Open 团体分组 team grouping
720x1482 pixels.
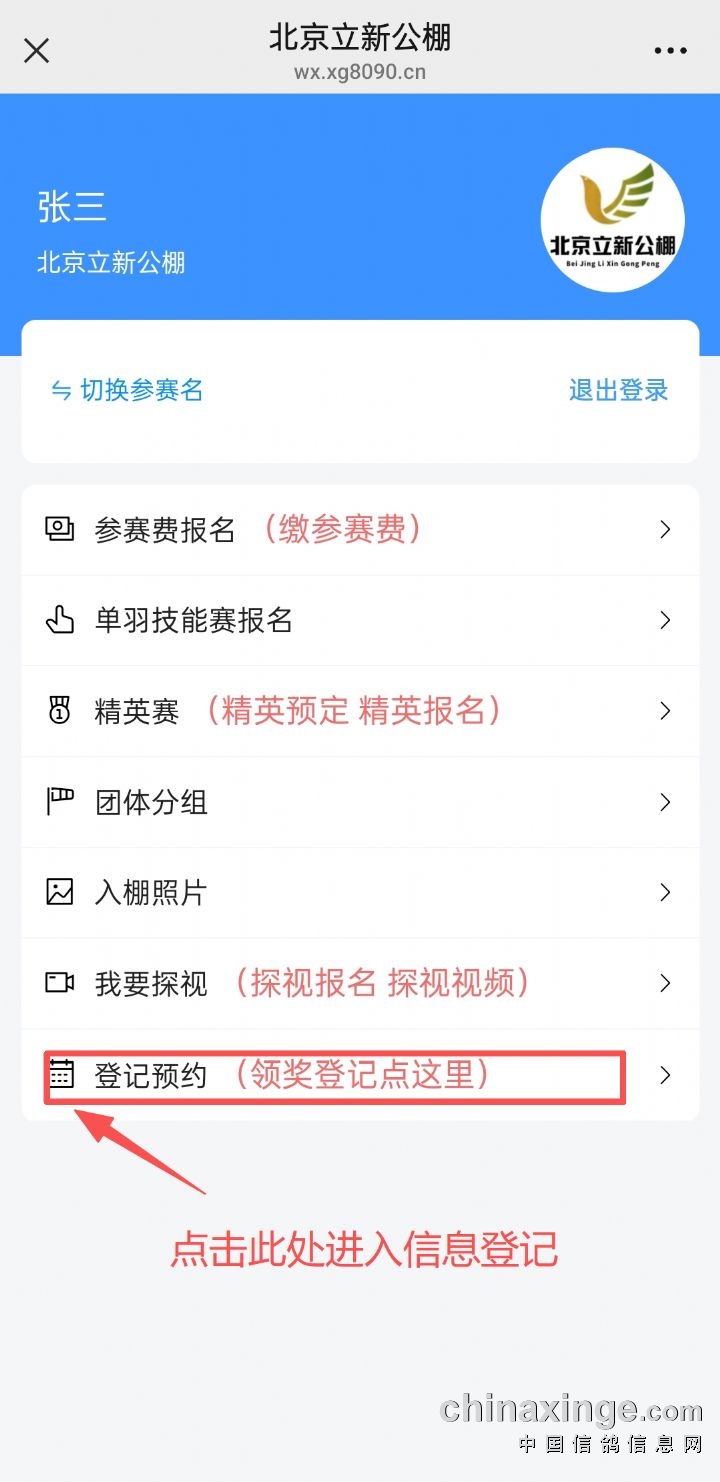pos(360,802)
